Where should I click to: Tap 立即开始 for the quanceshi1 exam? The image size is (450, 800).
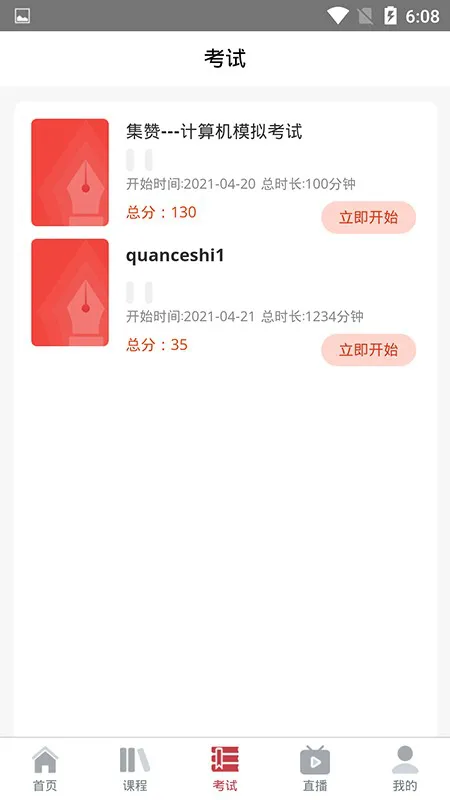[x=368, y=350]
